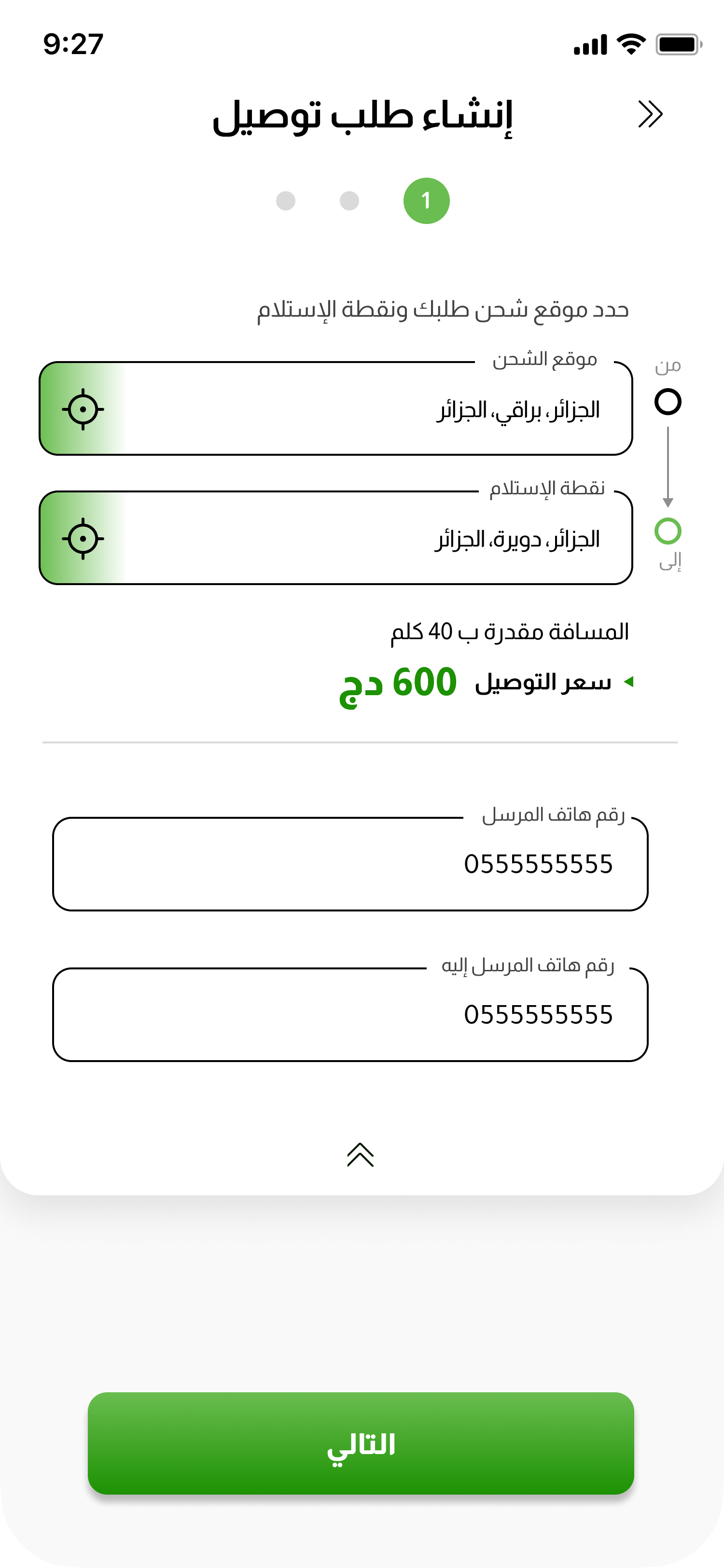This screenshot has height=1568, width=724.
Task: Tap the double-chevron back icon
Action: [650, 114]
